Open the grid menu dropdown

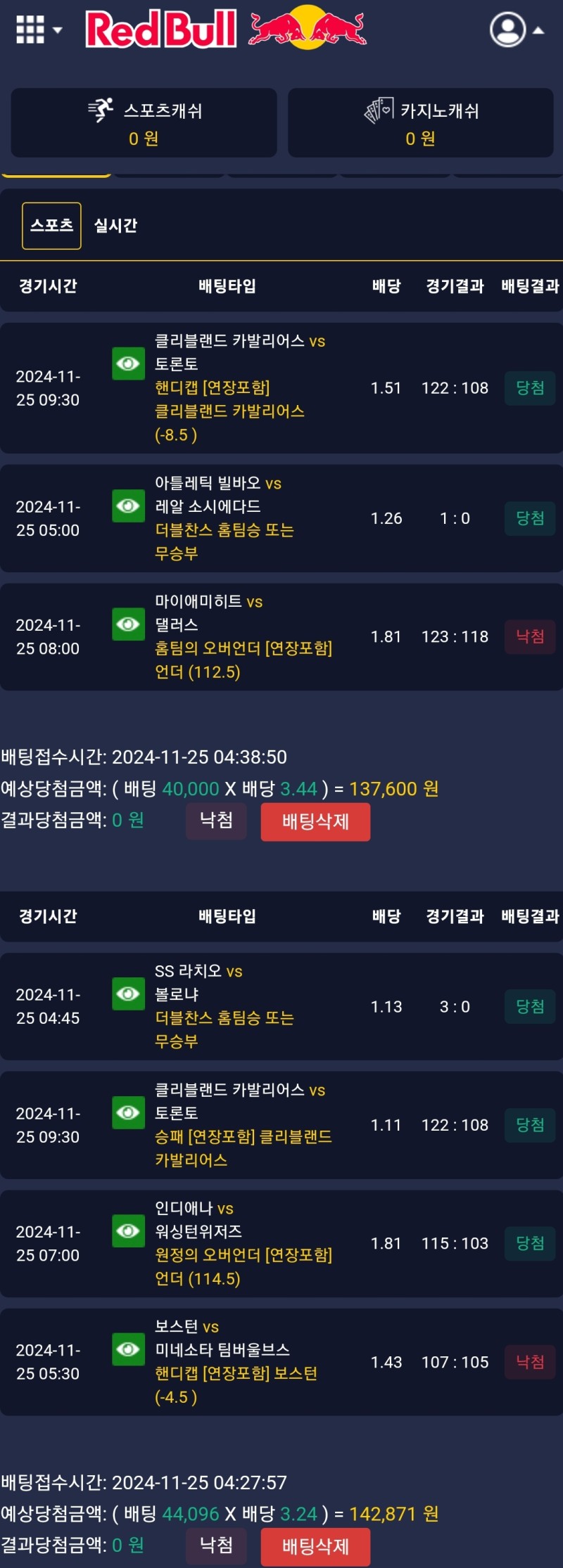pyautogui.click(x=38, y=30)
